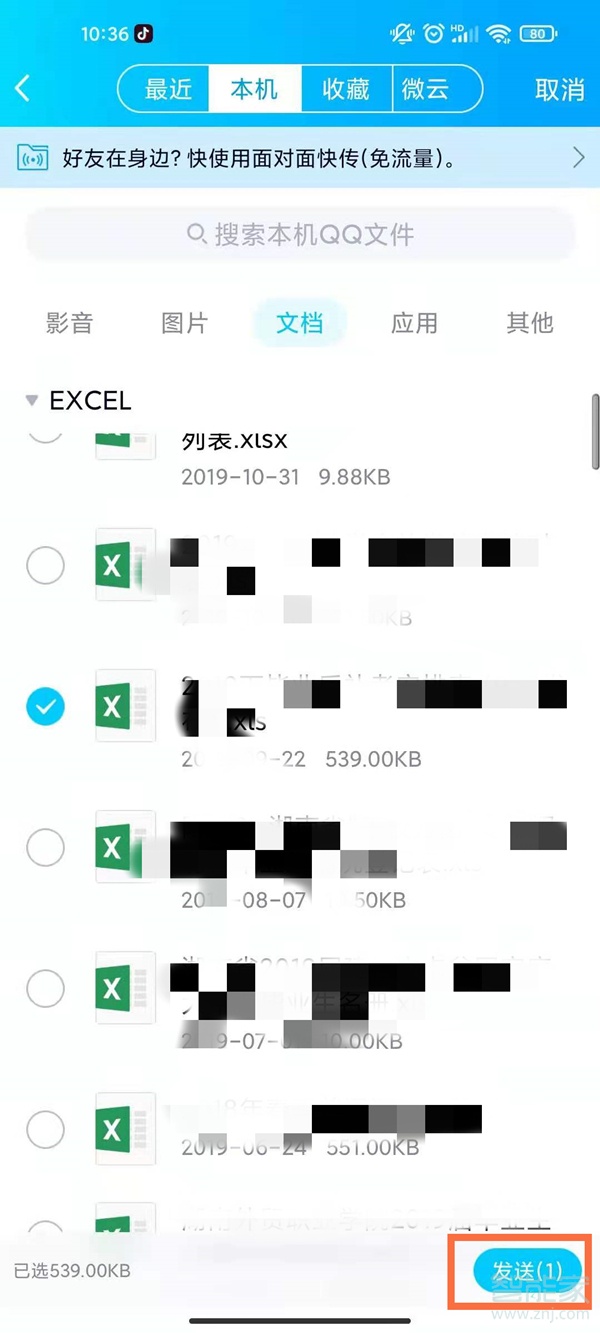Select the 551.00KB Excel file
Image resolution: width=600 pixels, height=1333 pixels.
click(45, 1131)
